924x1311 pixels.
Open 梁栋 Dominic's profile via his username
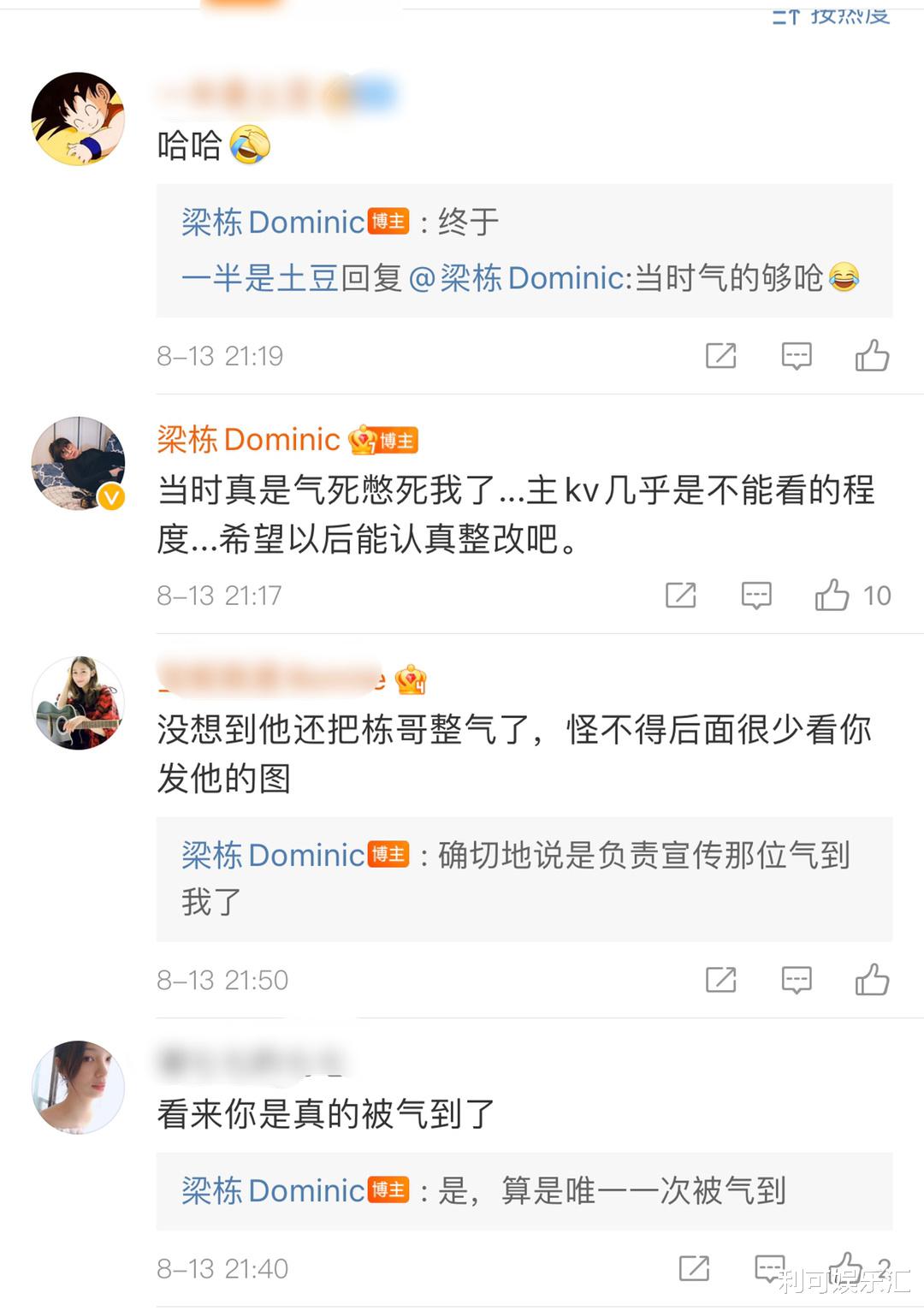click(x=248, y=439)
